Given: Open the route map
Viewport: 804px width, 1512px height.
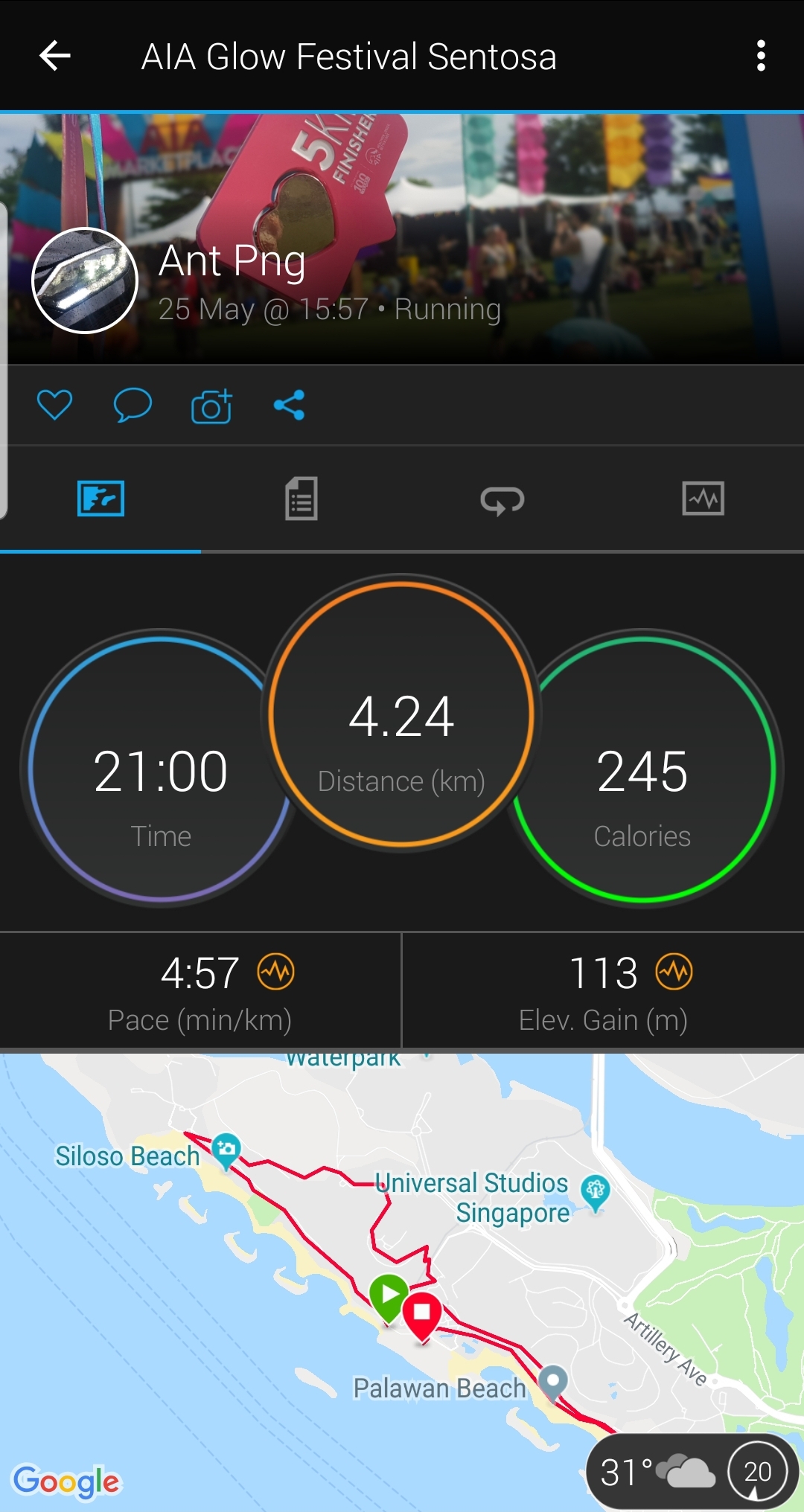Looking at the screenshot, I should point(402,1265).
